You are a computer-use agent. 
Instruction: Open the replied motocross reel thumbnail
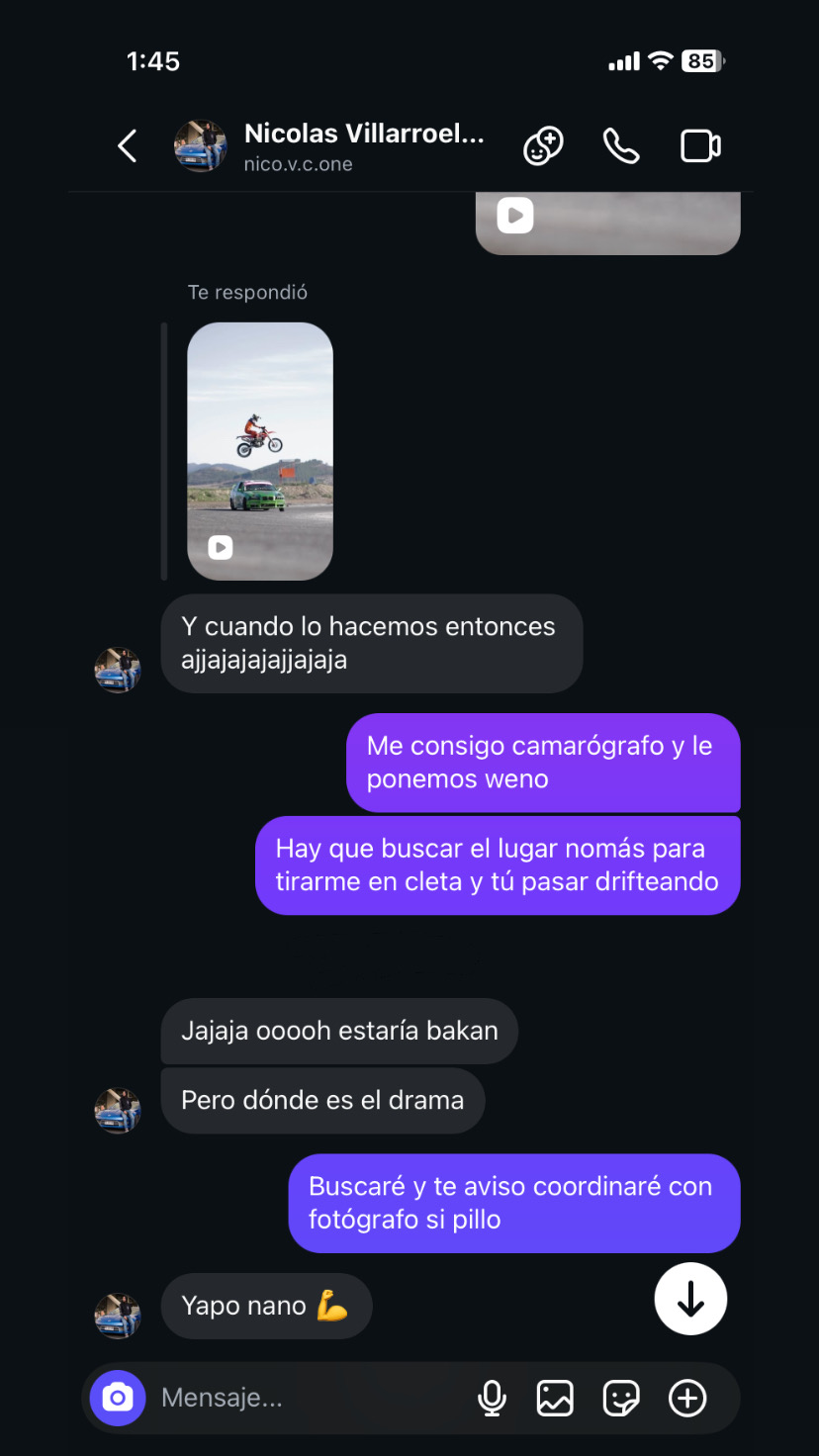pos(260,451)
